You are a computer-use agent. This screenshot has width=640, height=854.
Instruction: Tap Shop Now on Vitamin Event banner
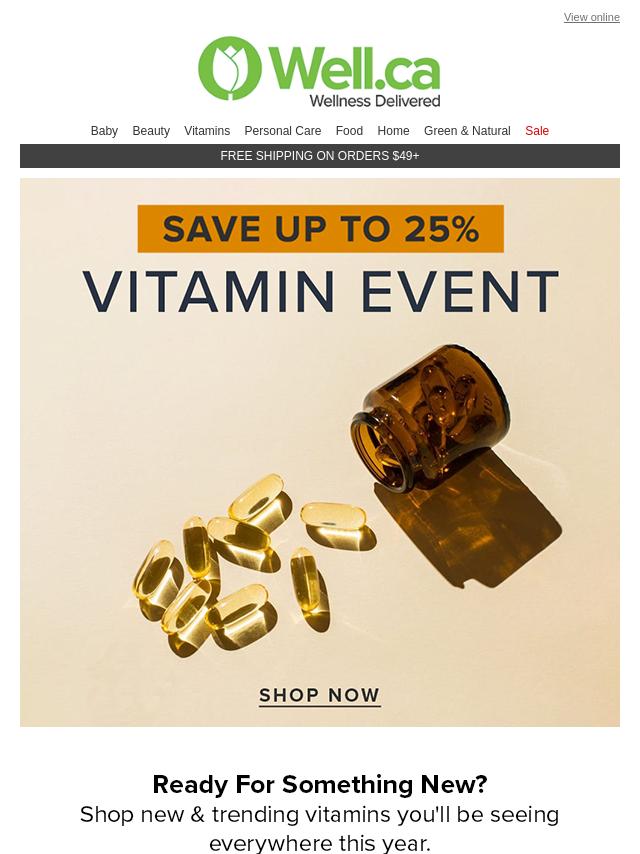coord(320,695)
